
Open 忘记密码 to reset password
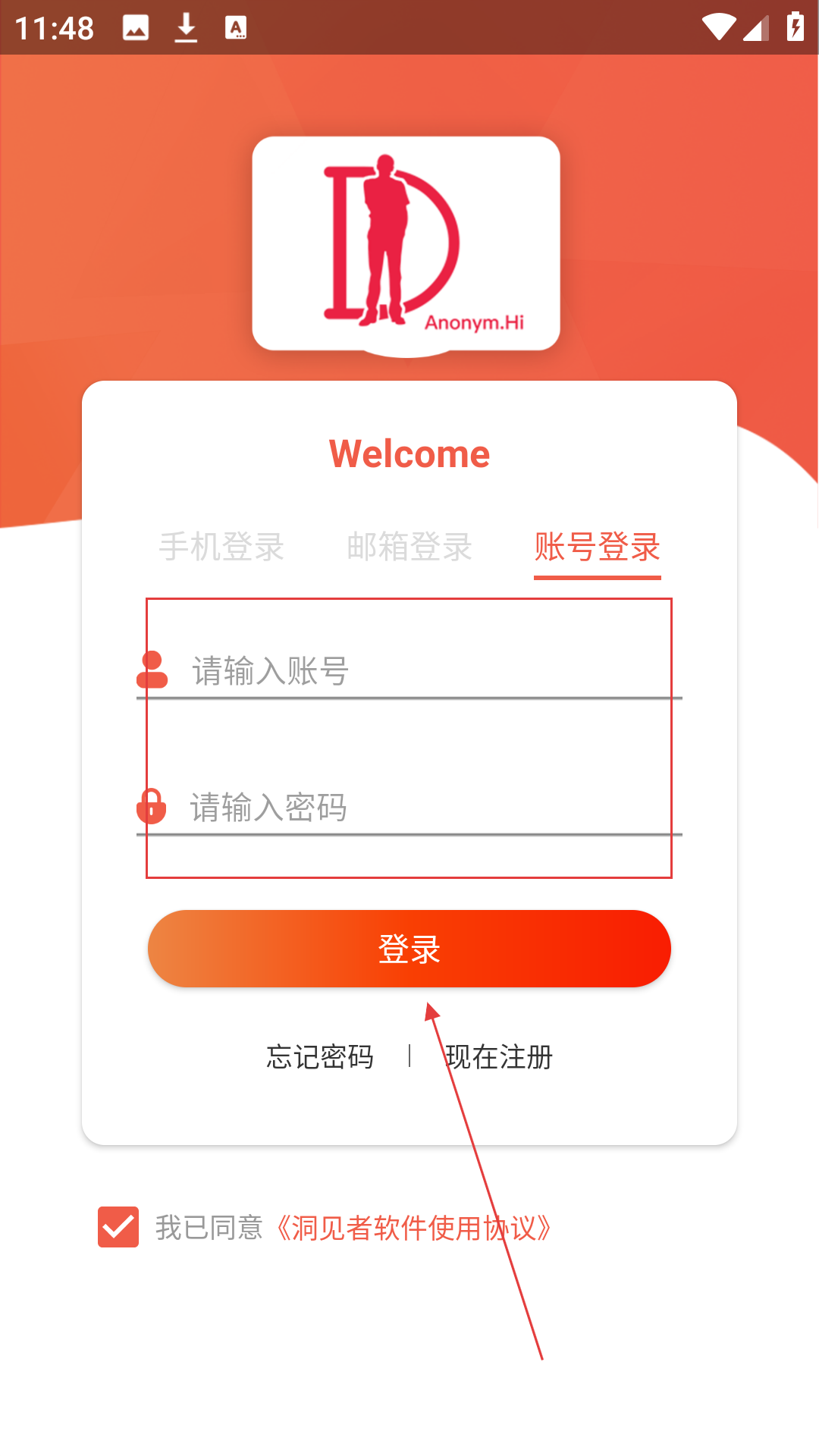[320, 1056]
